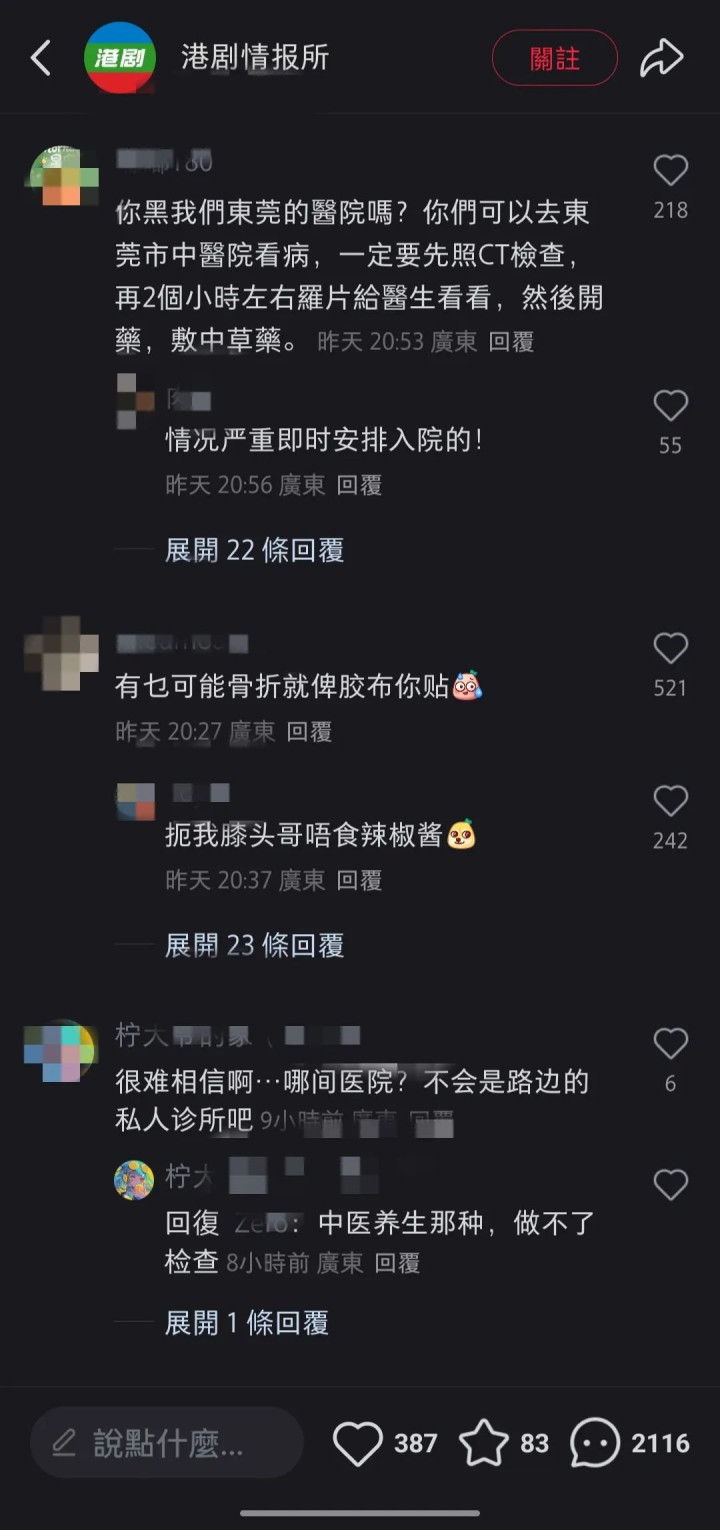Reply to 扼我膝头哥唔食辣椒酱 via 回覆
This screenshot has width=720, height=1530.
[359, 880]
